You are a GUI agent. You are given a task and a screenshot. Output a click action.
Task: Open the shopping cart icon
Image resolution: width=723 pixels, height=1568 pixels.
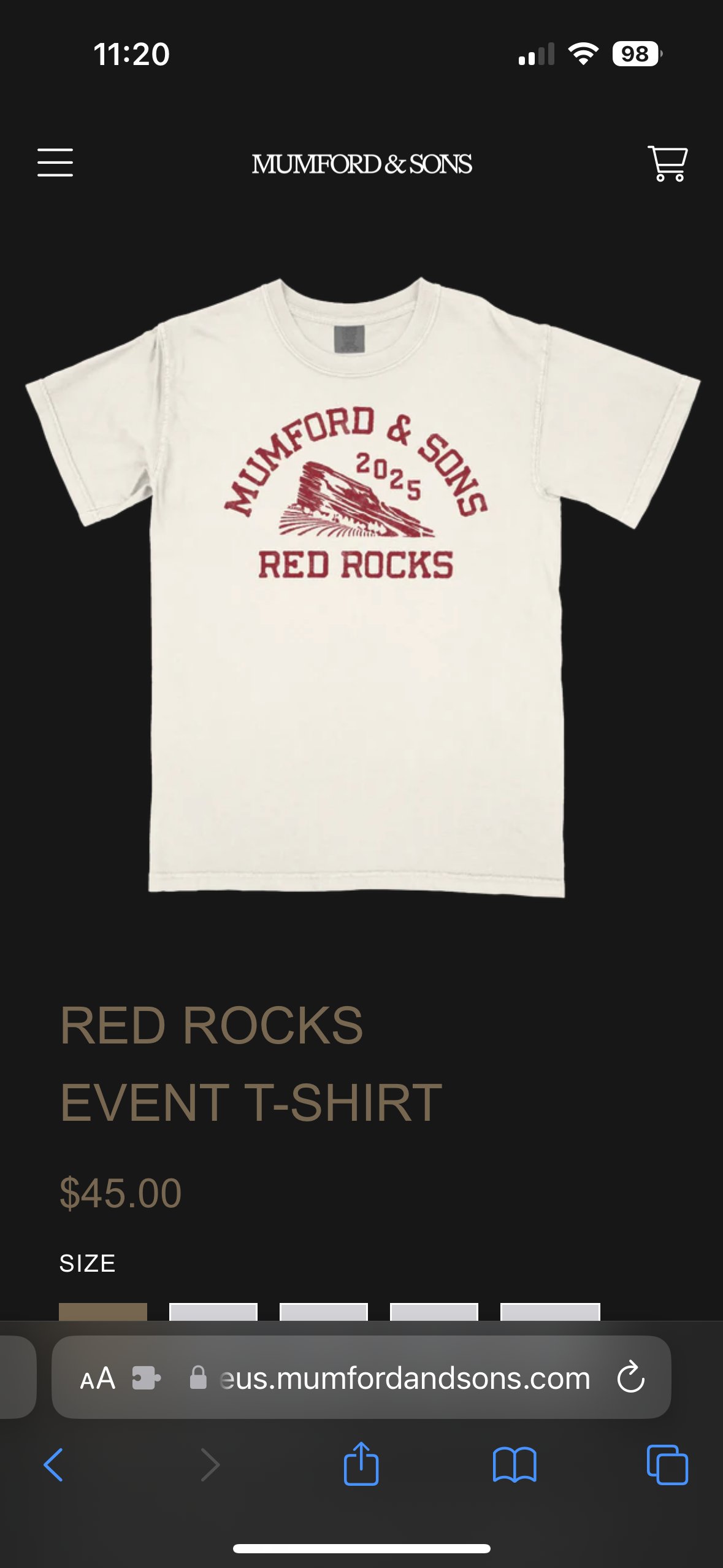668,164
